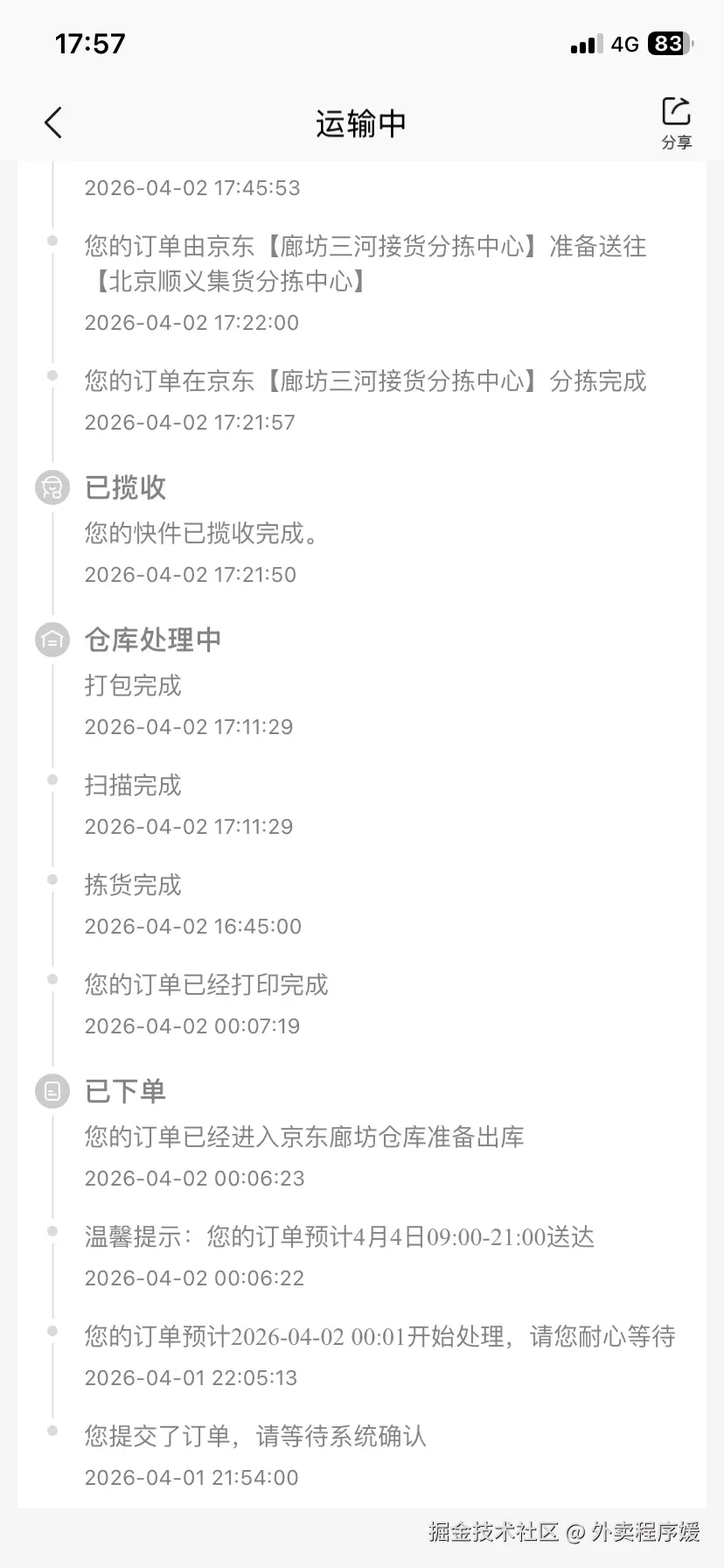This screenshot has height=1568, width=724.
Task: Tap the cellular signal bars icon
Action: point(586,43)
